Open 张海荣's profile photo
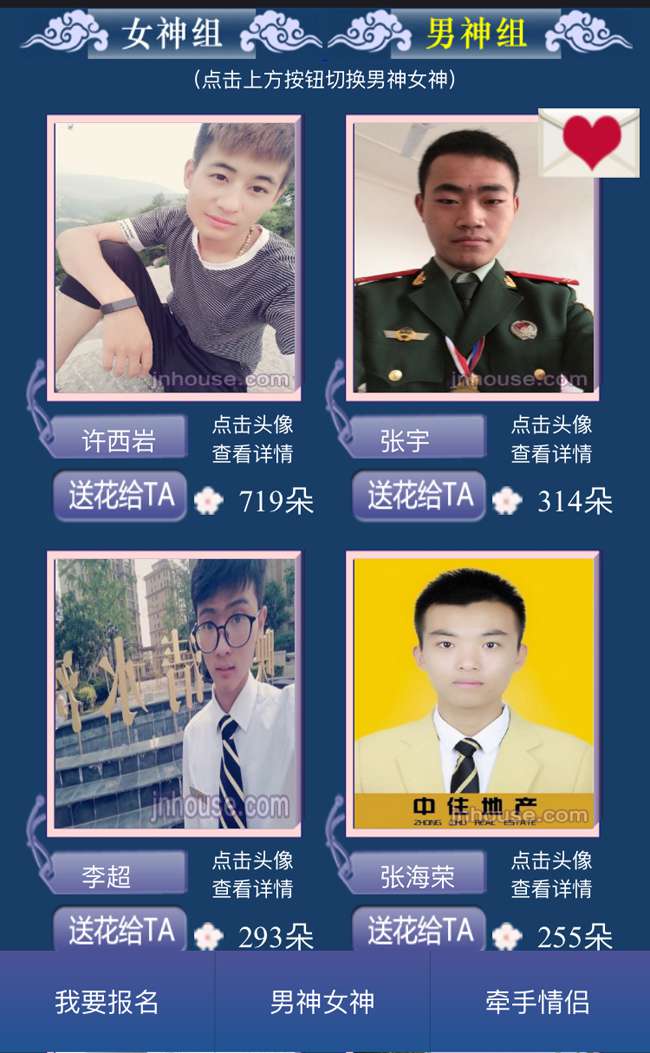 click(x=472, y=692)
